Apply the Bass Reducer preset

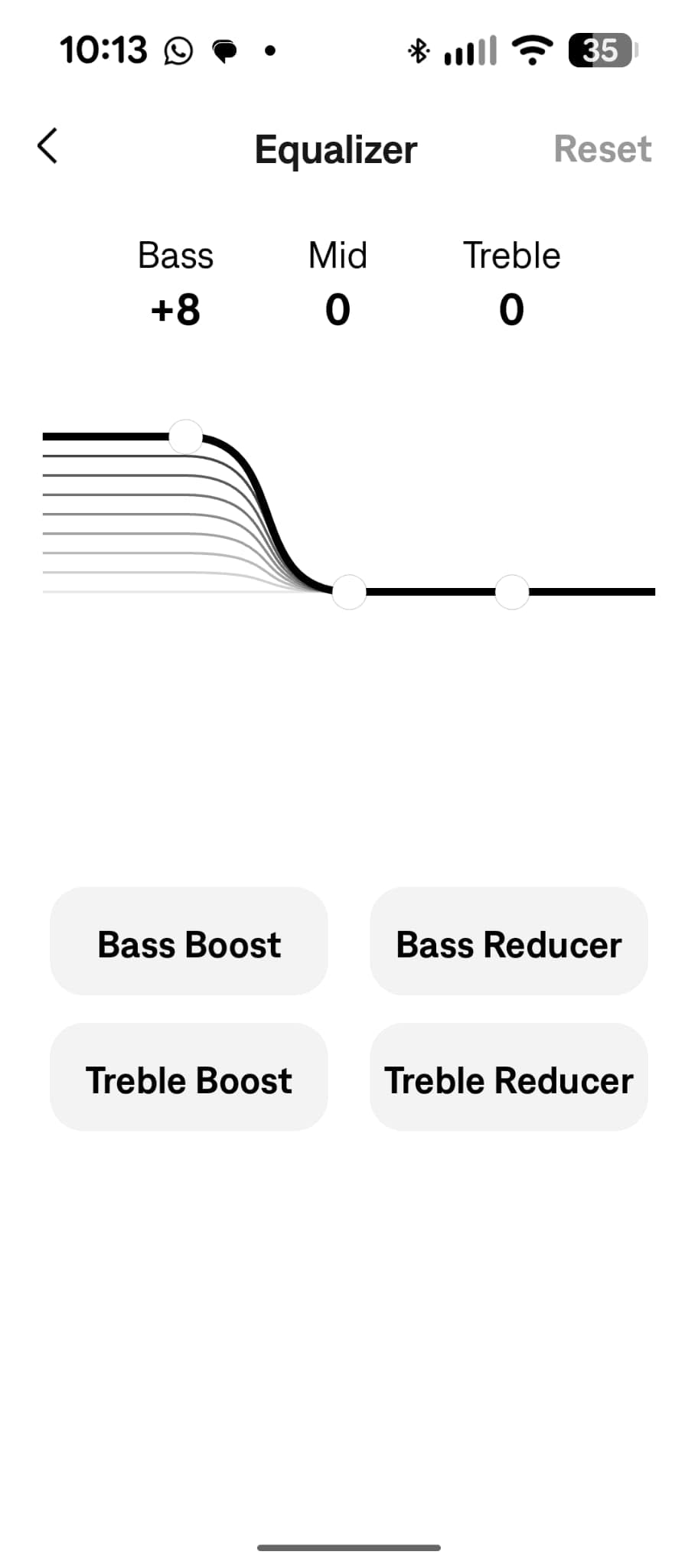509,941
